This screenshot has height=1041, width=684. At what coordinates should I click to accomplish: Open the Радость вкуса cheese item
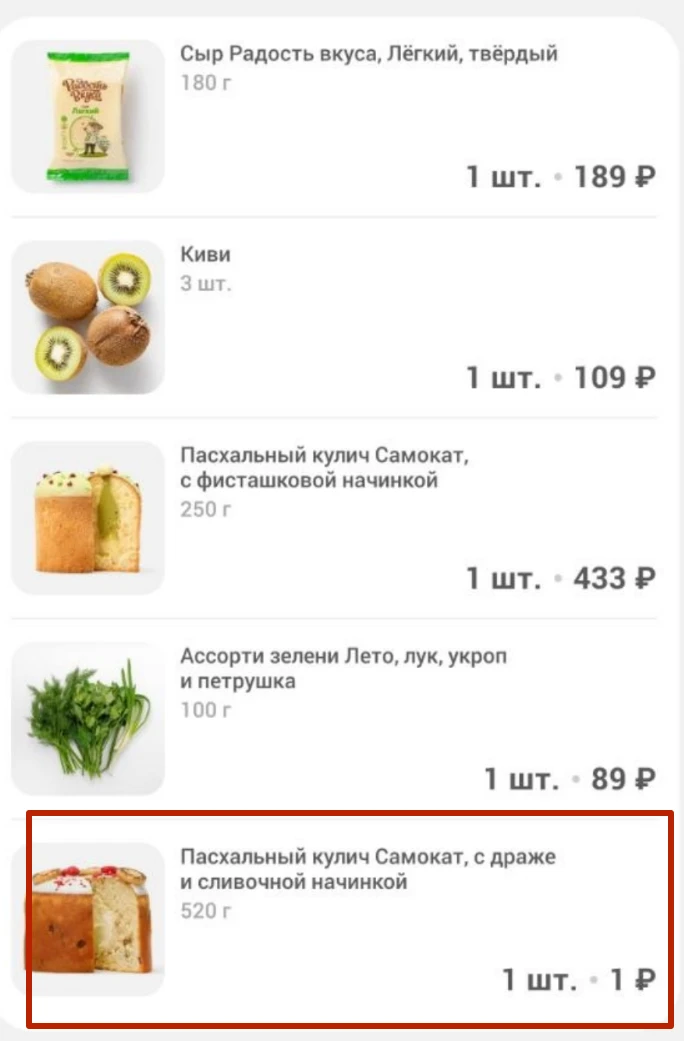[x=368, y=55]
